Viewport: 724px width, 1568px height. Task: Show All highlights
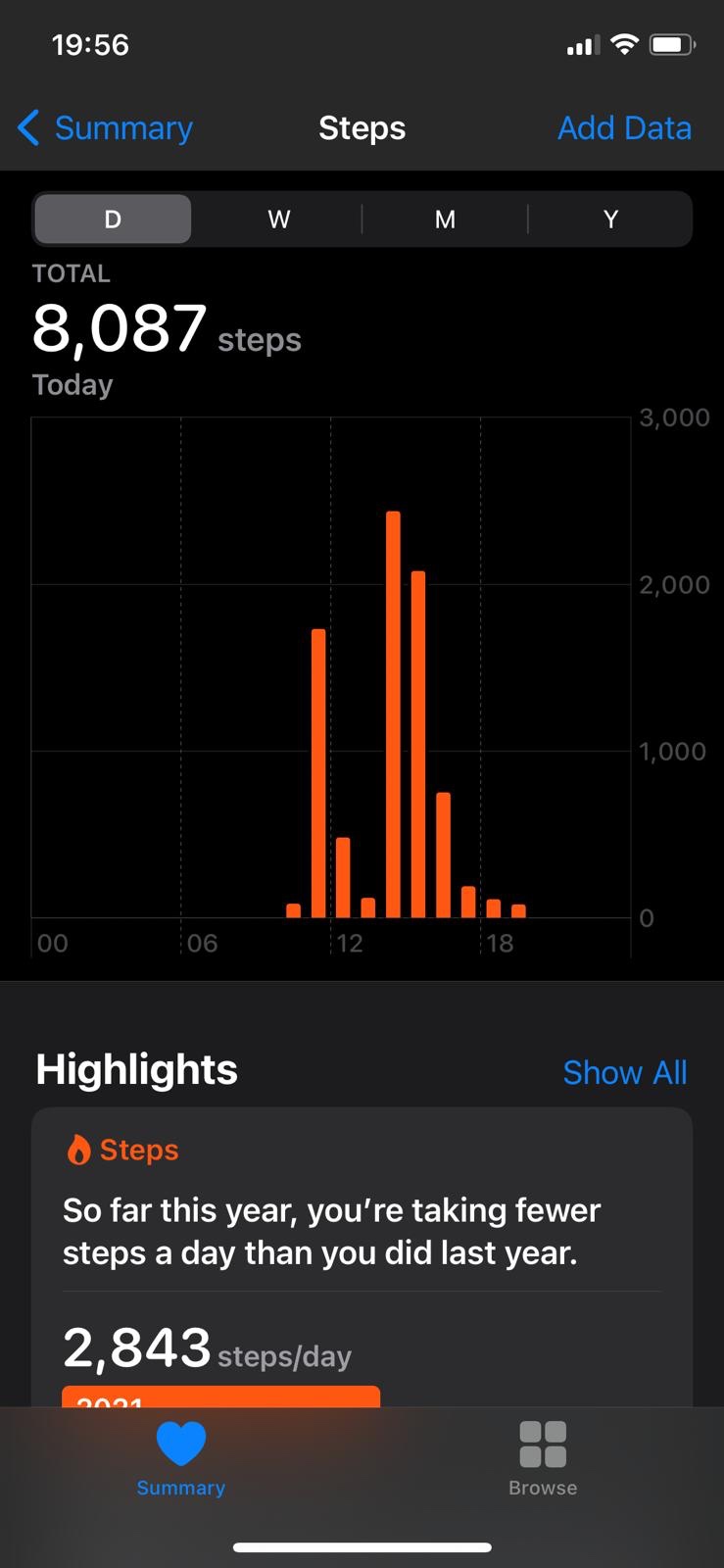(625, 1072)
